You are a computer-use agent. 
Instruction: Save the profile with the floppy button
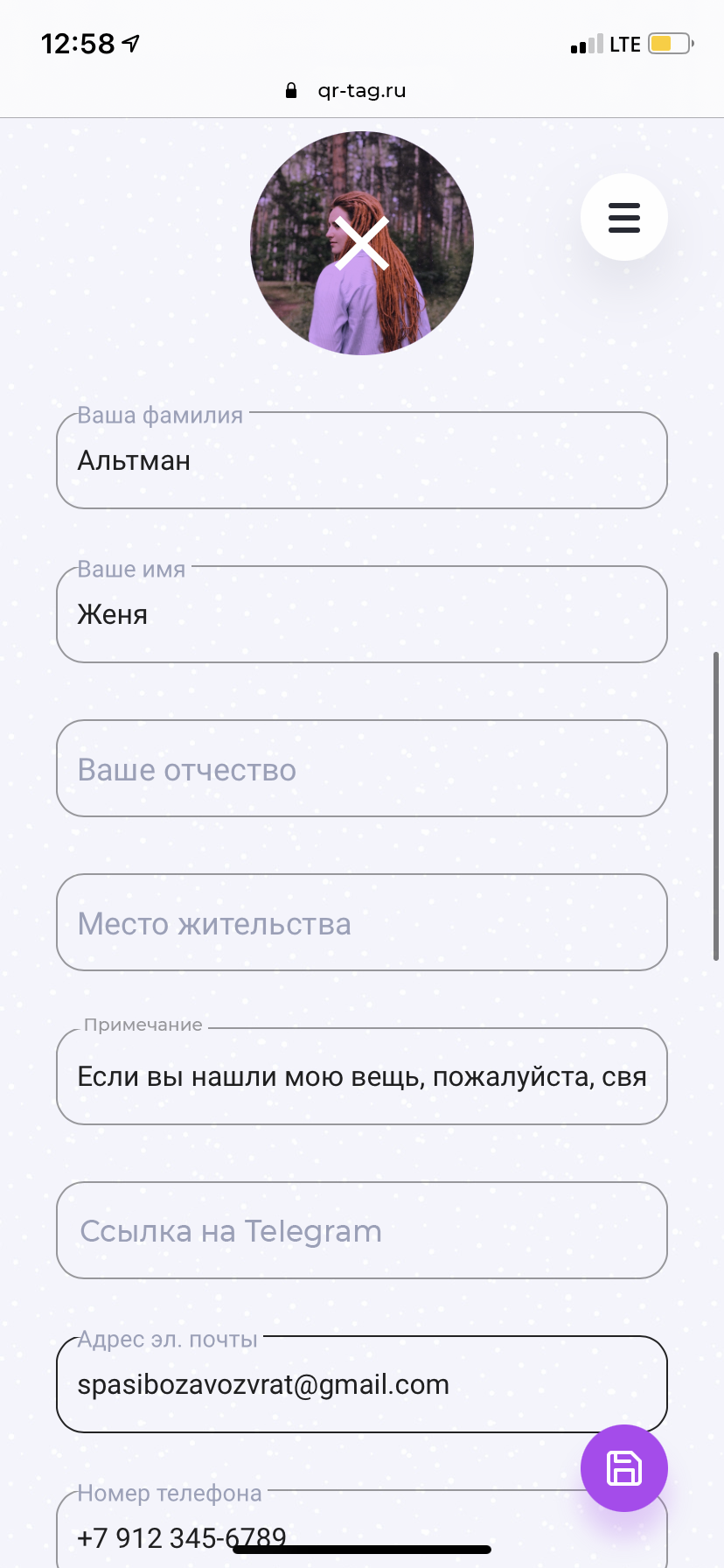pos(623,1467)
